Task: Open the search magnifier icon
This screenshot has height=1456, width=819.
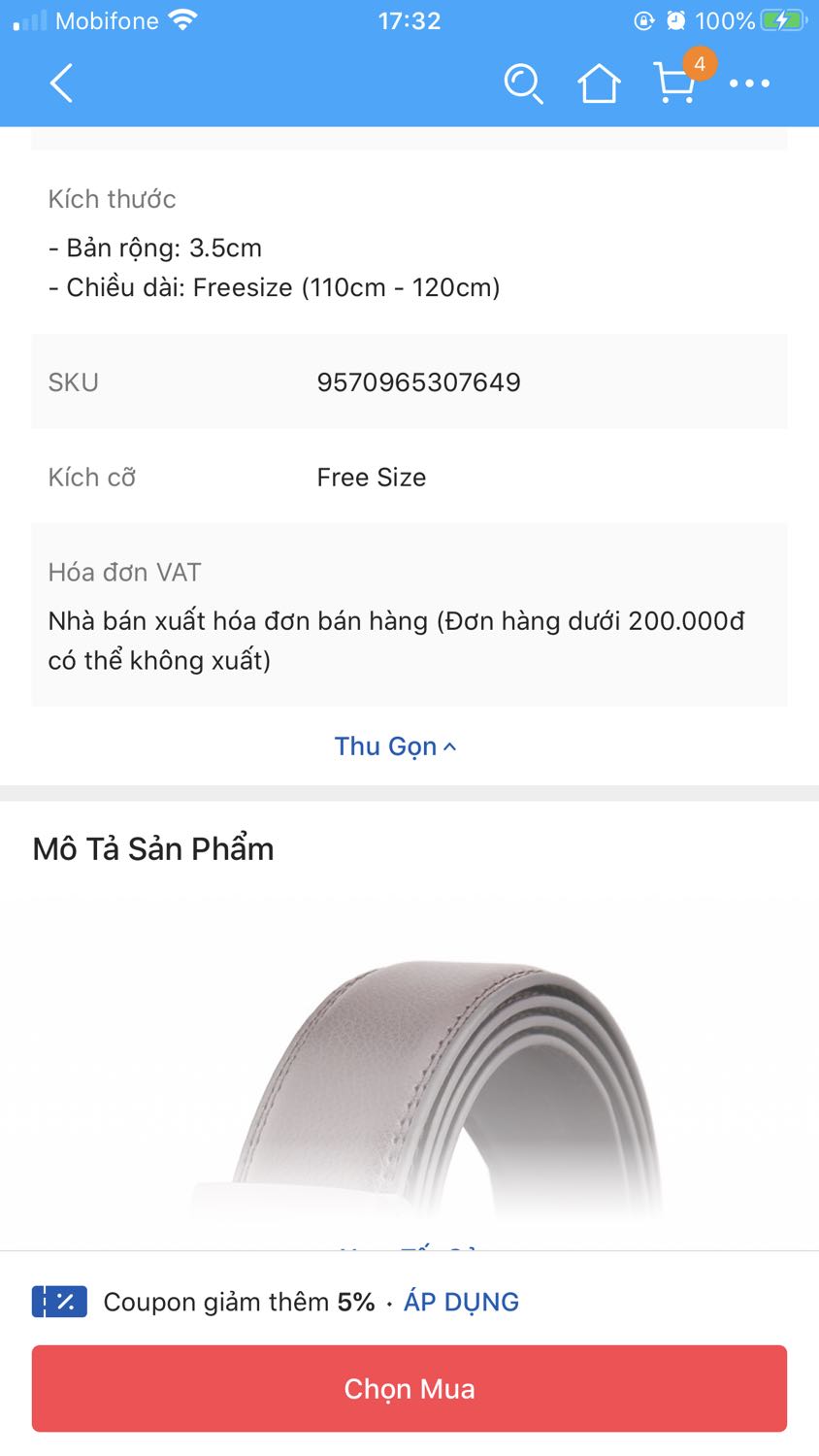Action: point(524,85)
